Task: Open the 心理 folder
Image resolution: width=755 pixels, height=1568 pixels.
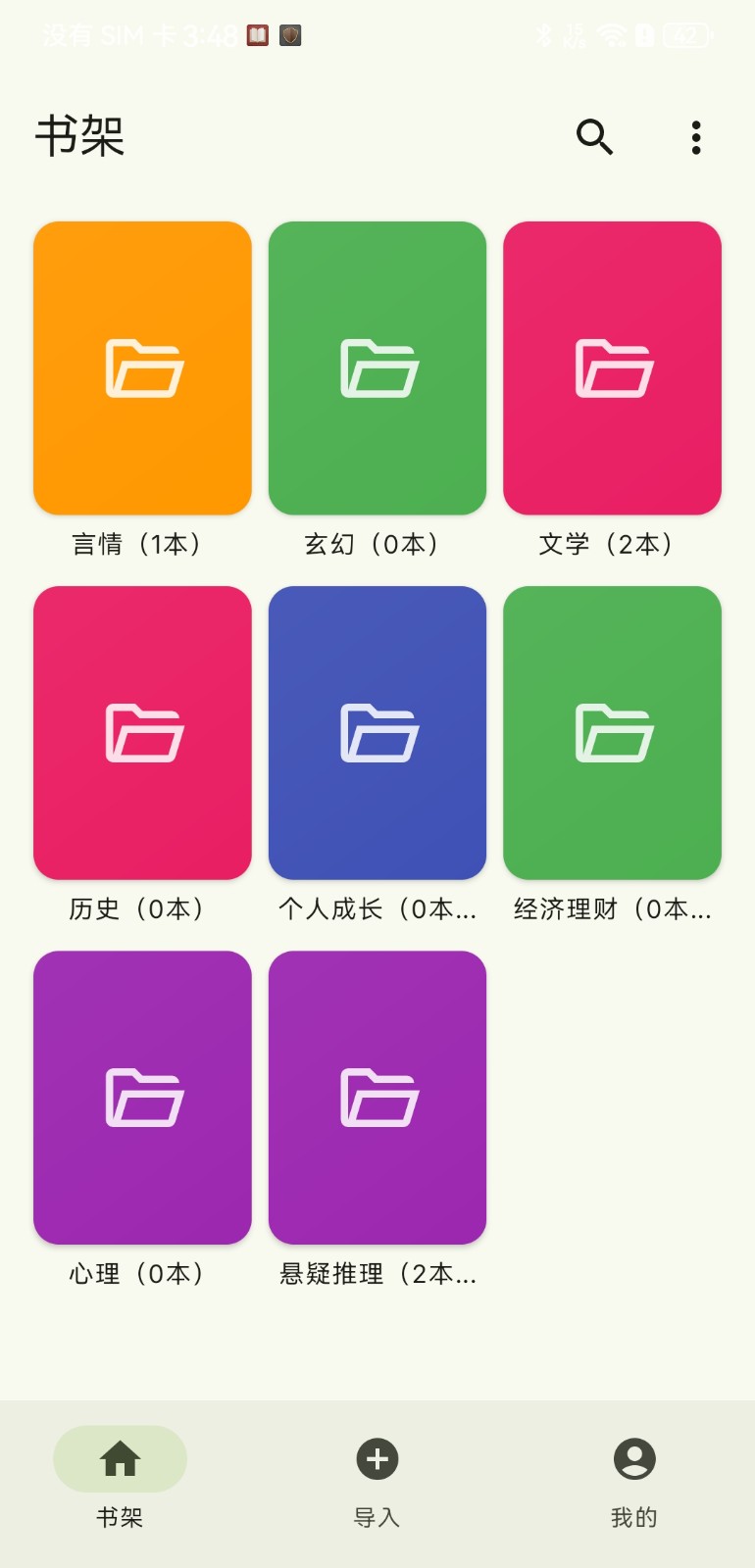Action: click(x=142, y=1098)
